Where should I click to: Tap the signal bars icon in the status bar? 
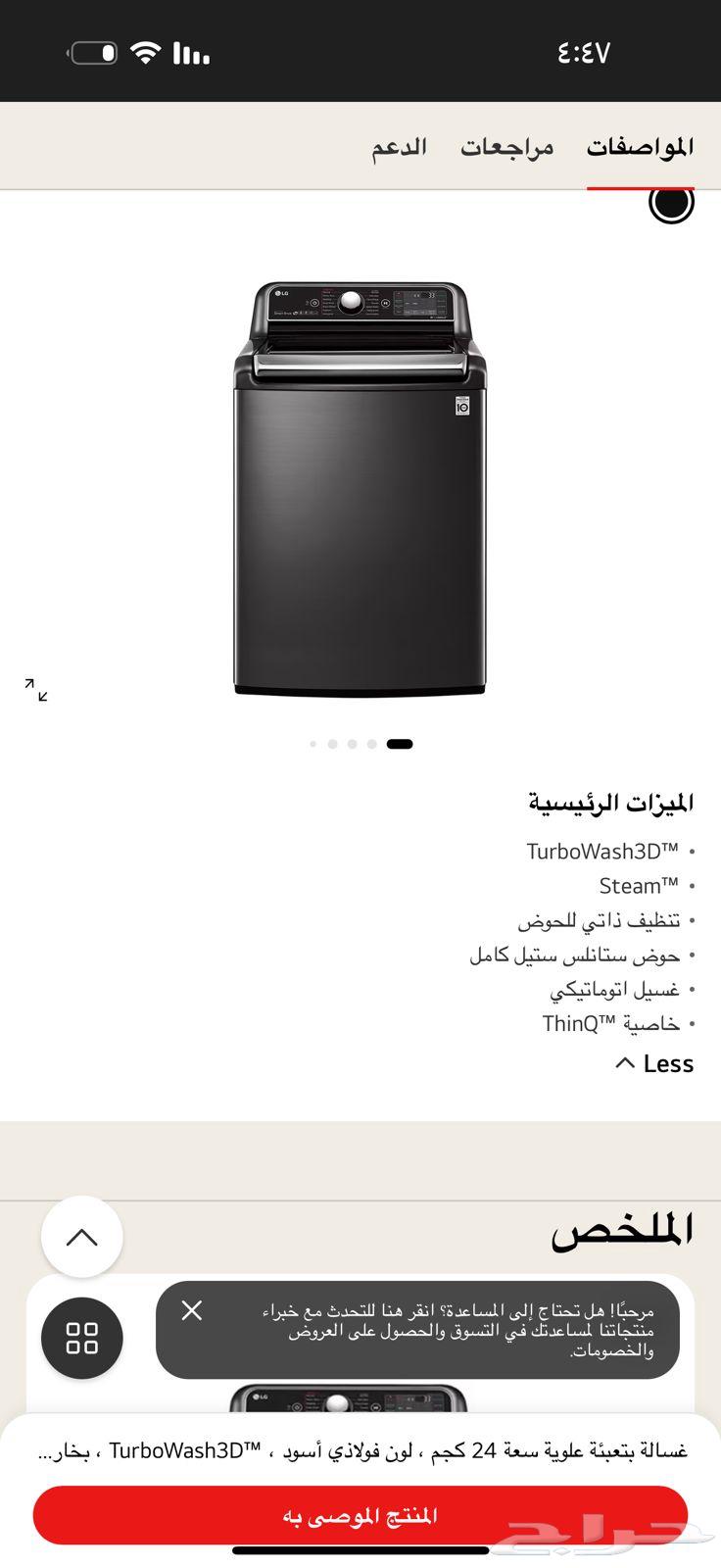(190, 52)
